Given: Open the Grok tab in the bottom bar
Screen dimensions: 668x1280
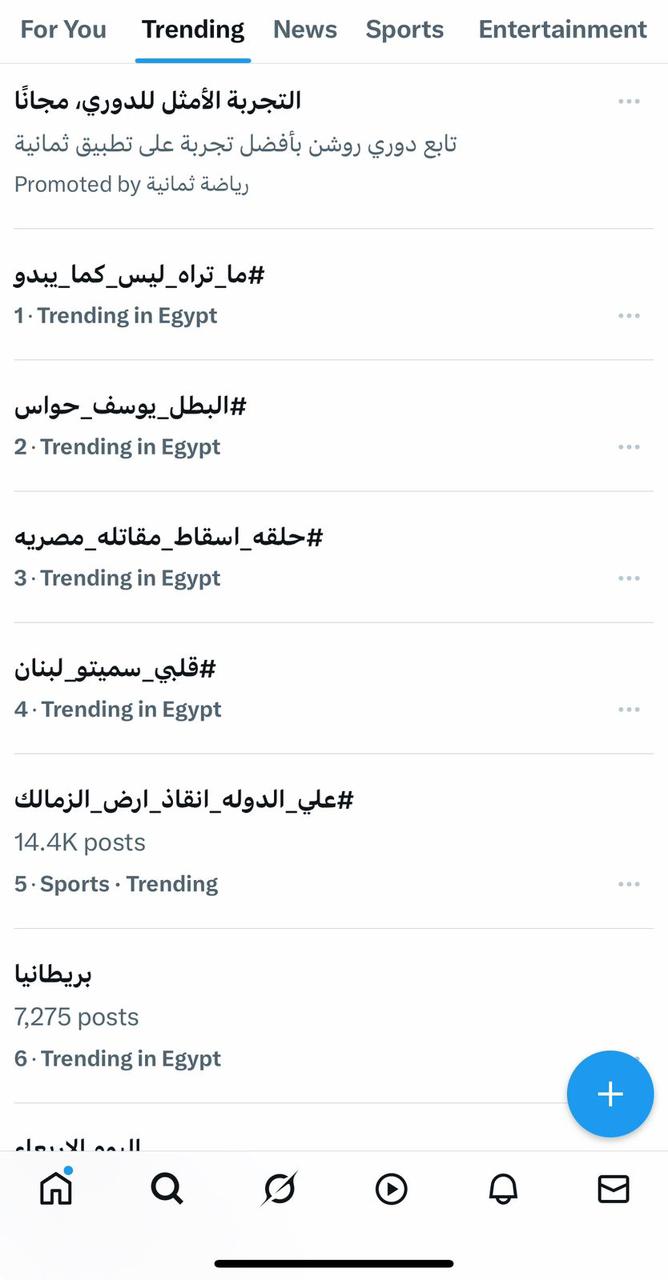Looking at the screenshot, I should pyautogui.click(x=279, y=1188).
